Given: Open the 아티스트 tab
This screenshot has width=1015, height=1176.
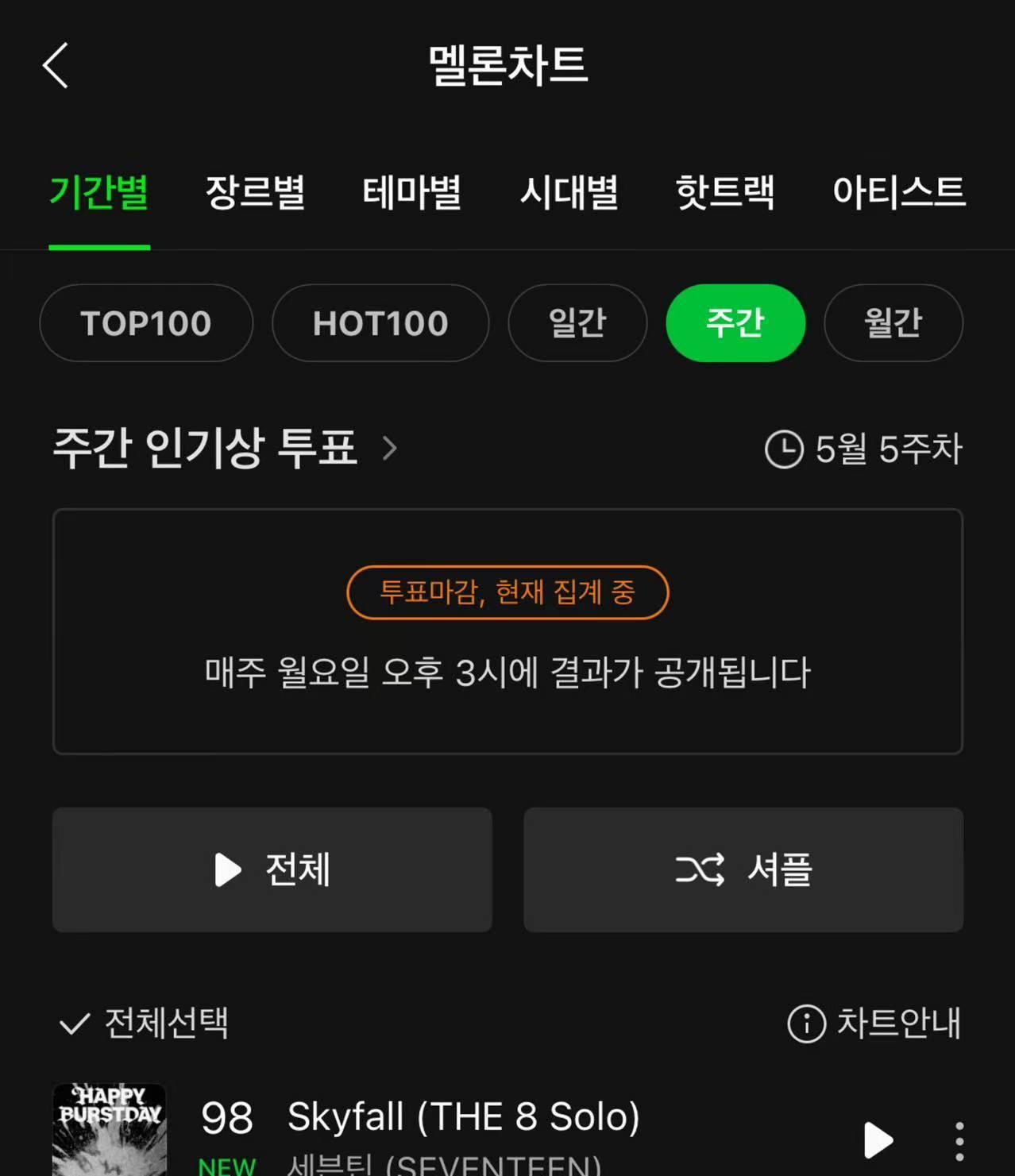Looking at the screenshot, I should 898,192.
